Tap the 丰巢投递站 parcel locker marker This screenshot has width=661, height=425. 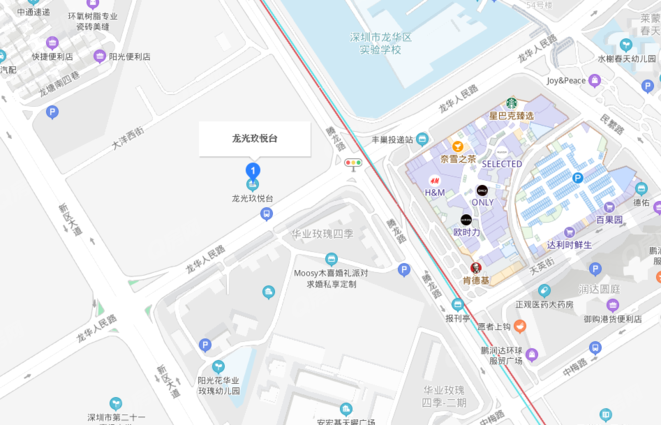pyautogui.click(x=422, y=139)
